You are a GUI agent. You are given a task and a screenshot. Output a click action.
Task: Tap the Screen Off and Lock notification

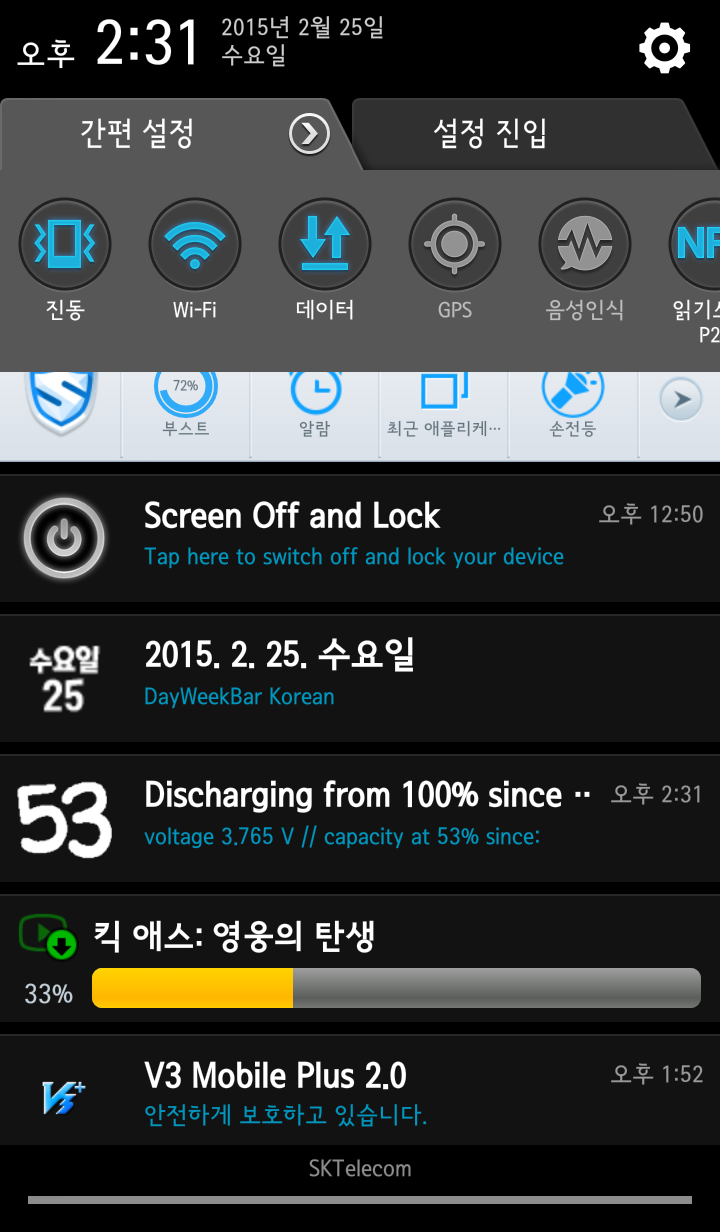[360, 538]
